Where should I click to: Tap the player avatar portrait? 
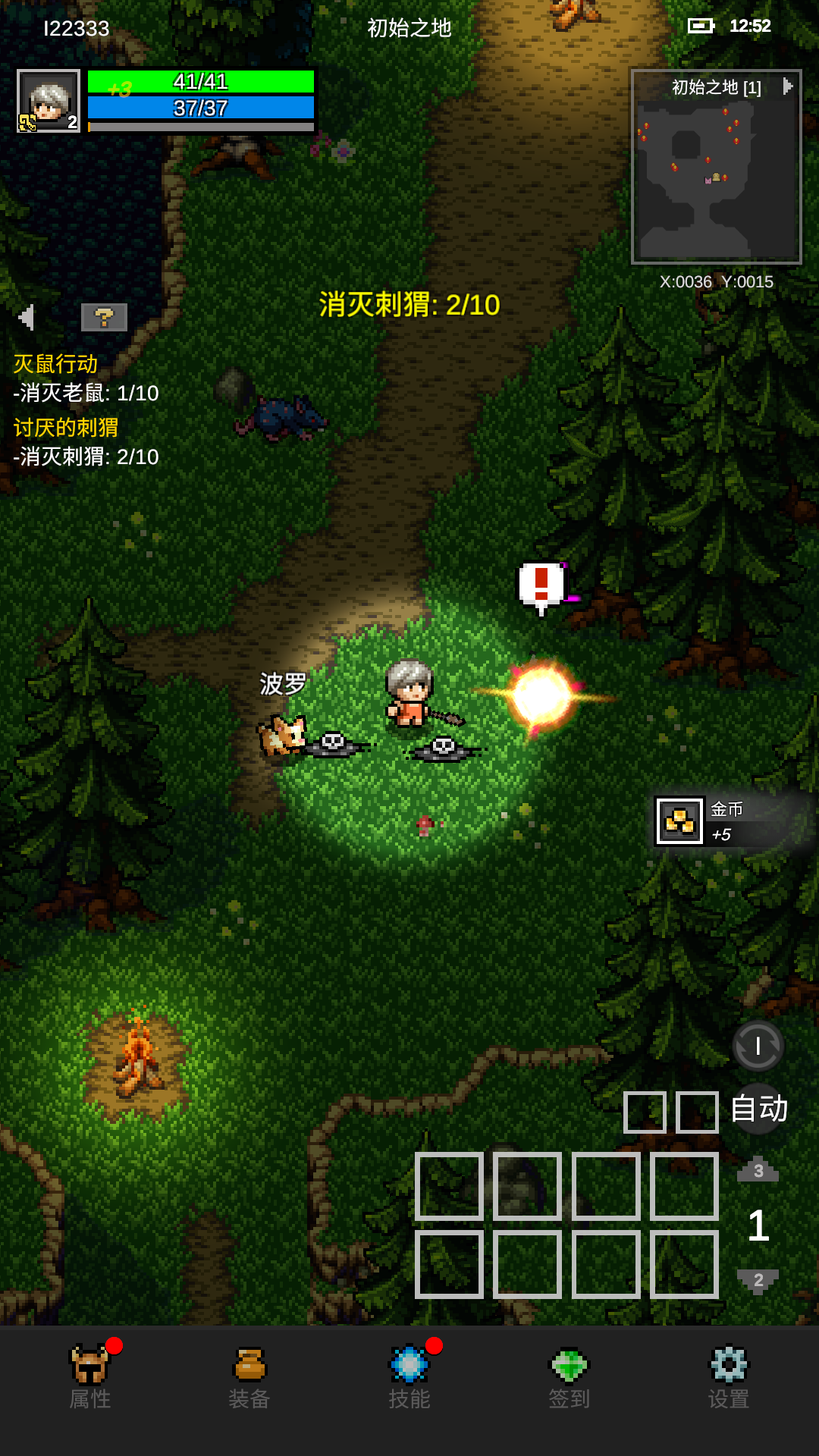point(49,101)
